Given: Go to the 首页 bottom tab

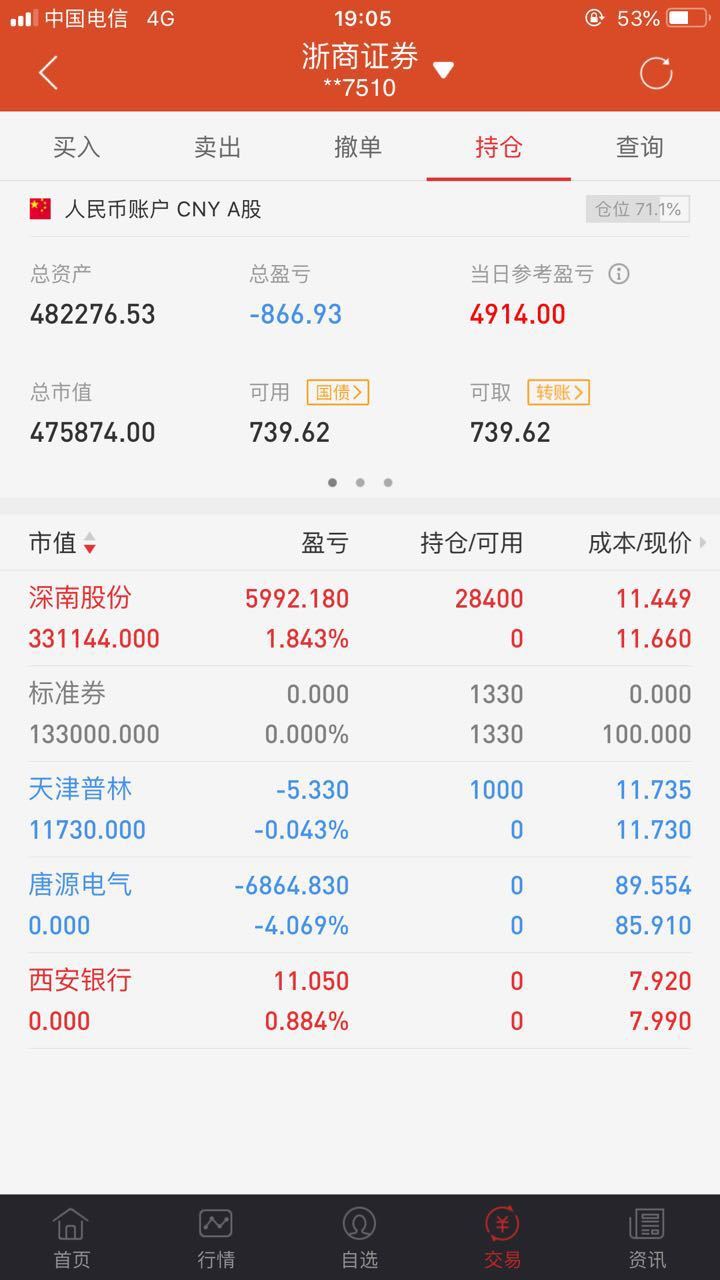Looking at the screenshot, I should pyautogui.click(x=72, y=1237).
